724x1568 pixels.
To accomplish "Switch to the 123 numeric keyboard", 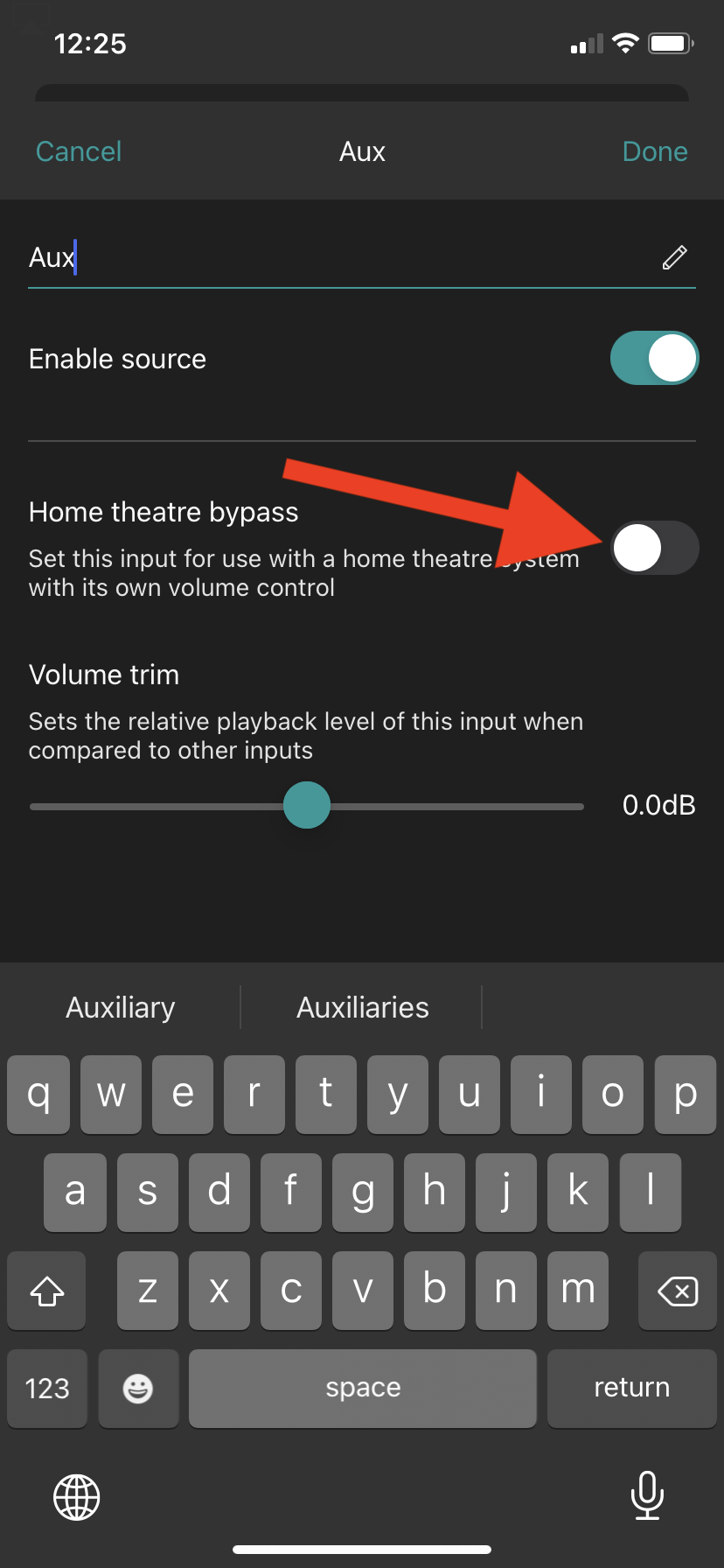I will (47, 1388).
